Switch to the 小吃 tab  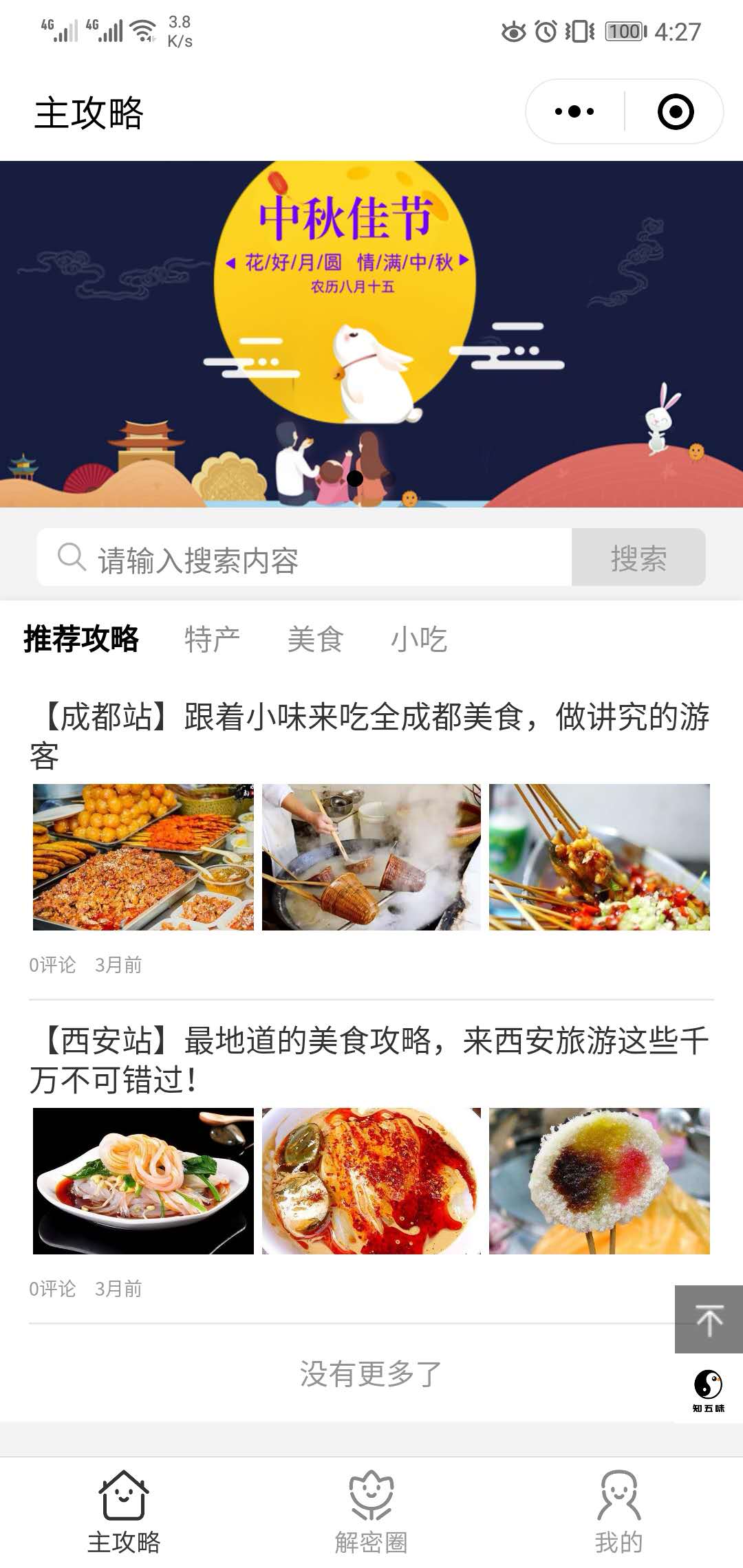(418, 640)
